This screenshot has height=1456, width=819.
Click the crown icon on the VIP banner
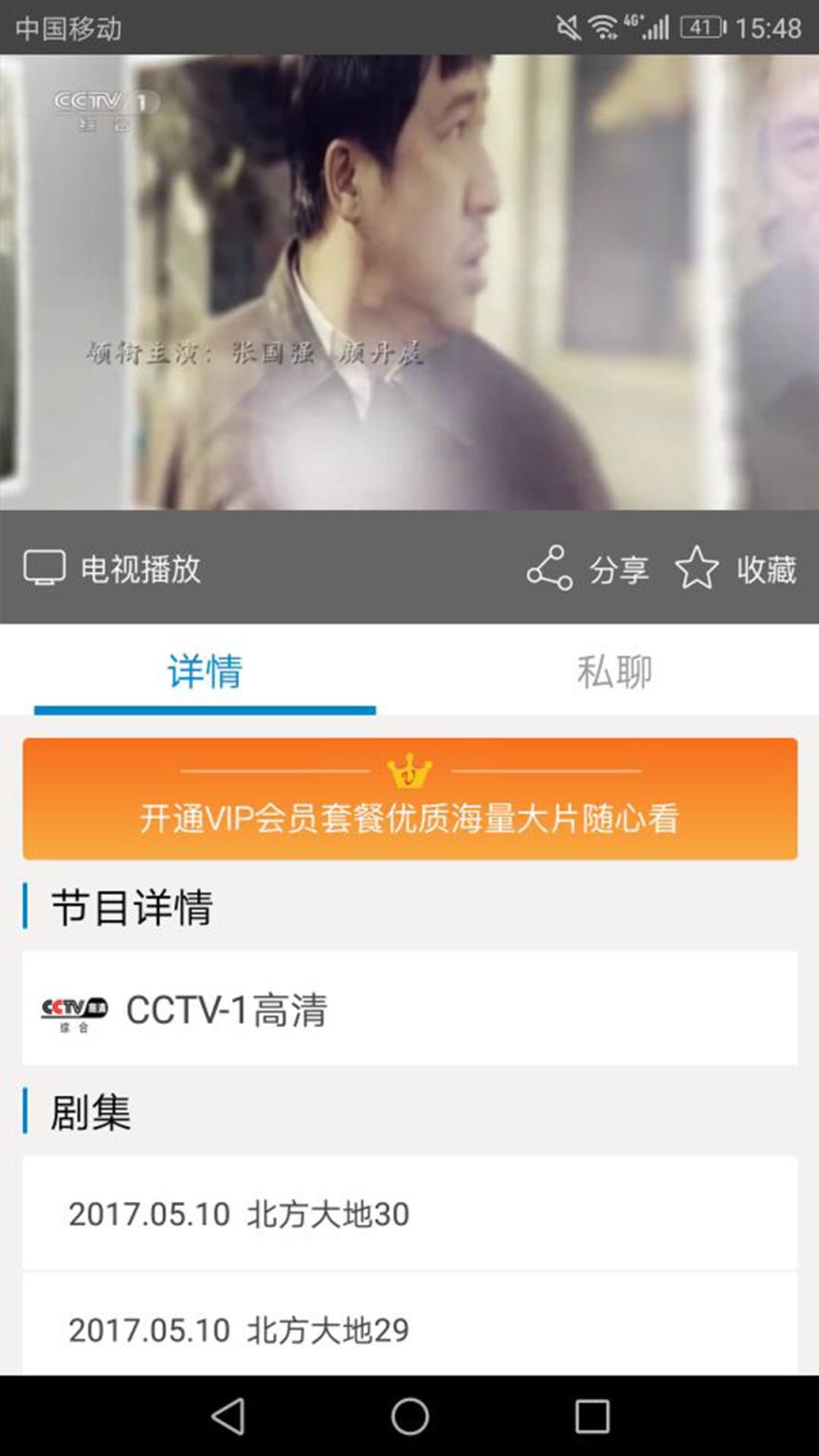[408, 768]
